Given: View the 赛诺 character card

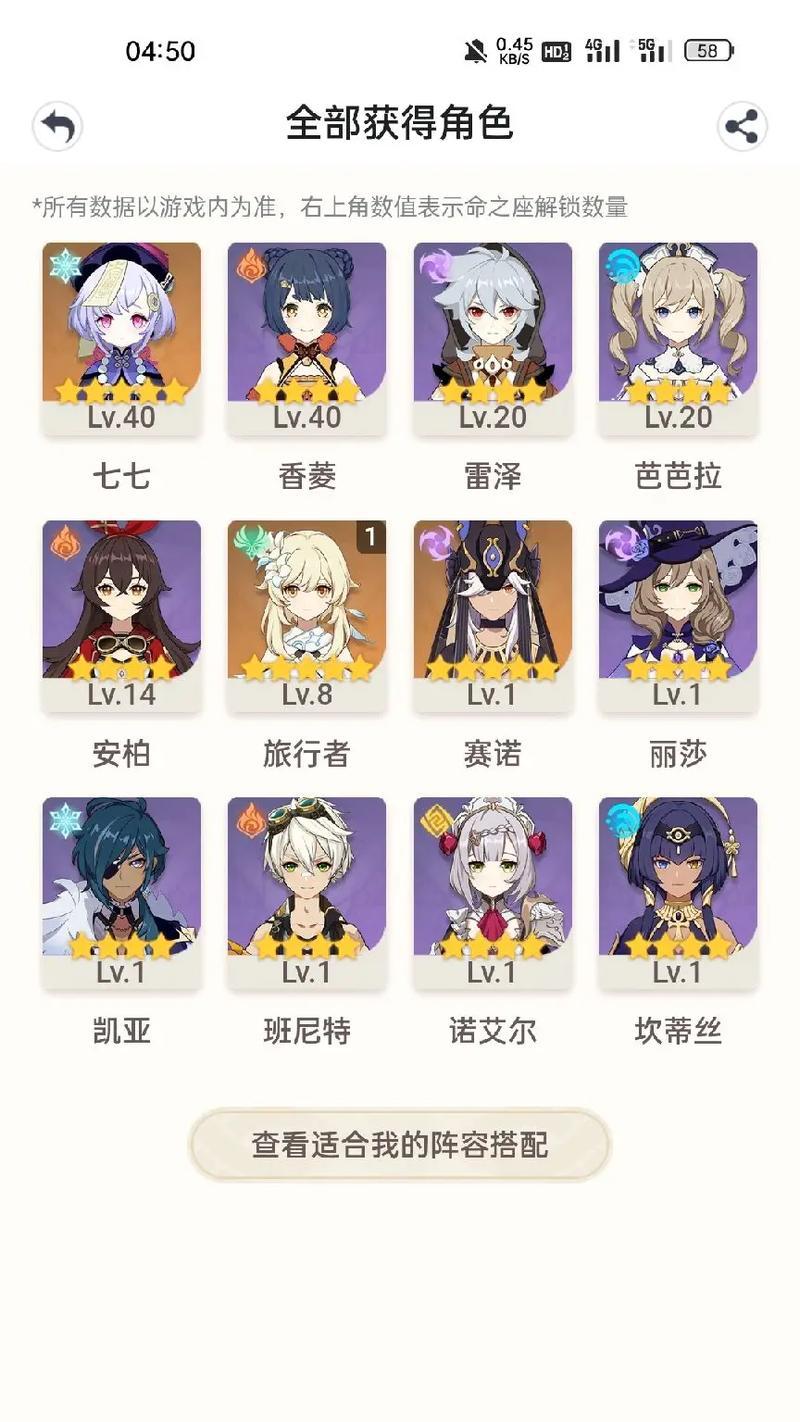Looking at the screenshot, I should tap(492, 615).
